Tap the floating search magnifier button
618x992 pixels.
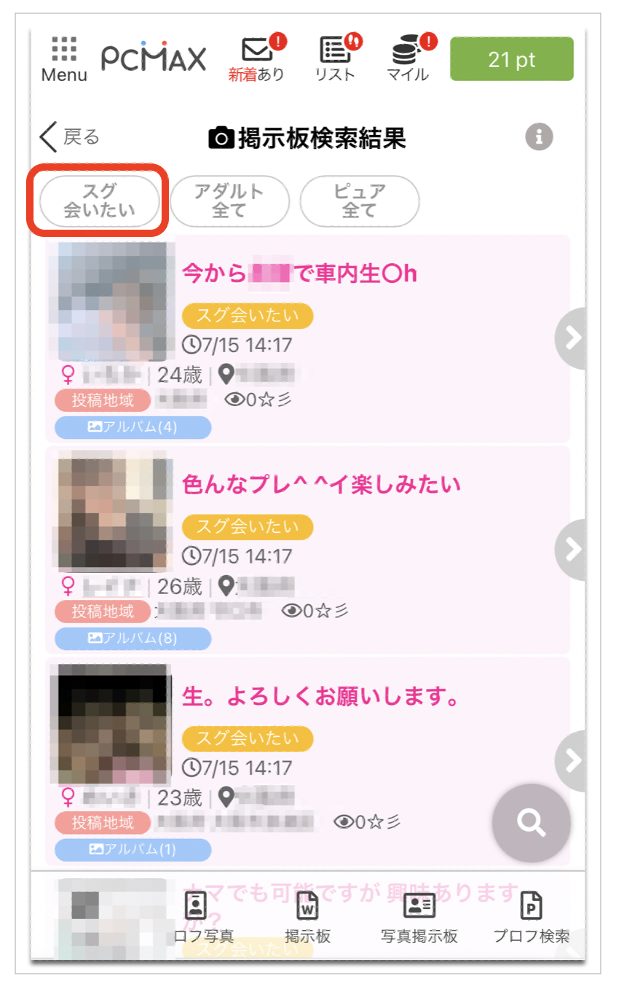(x=531, y=823)
